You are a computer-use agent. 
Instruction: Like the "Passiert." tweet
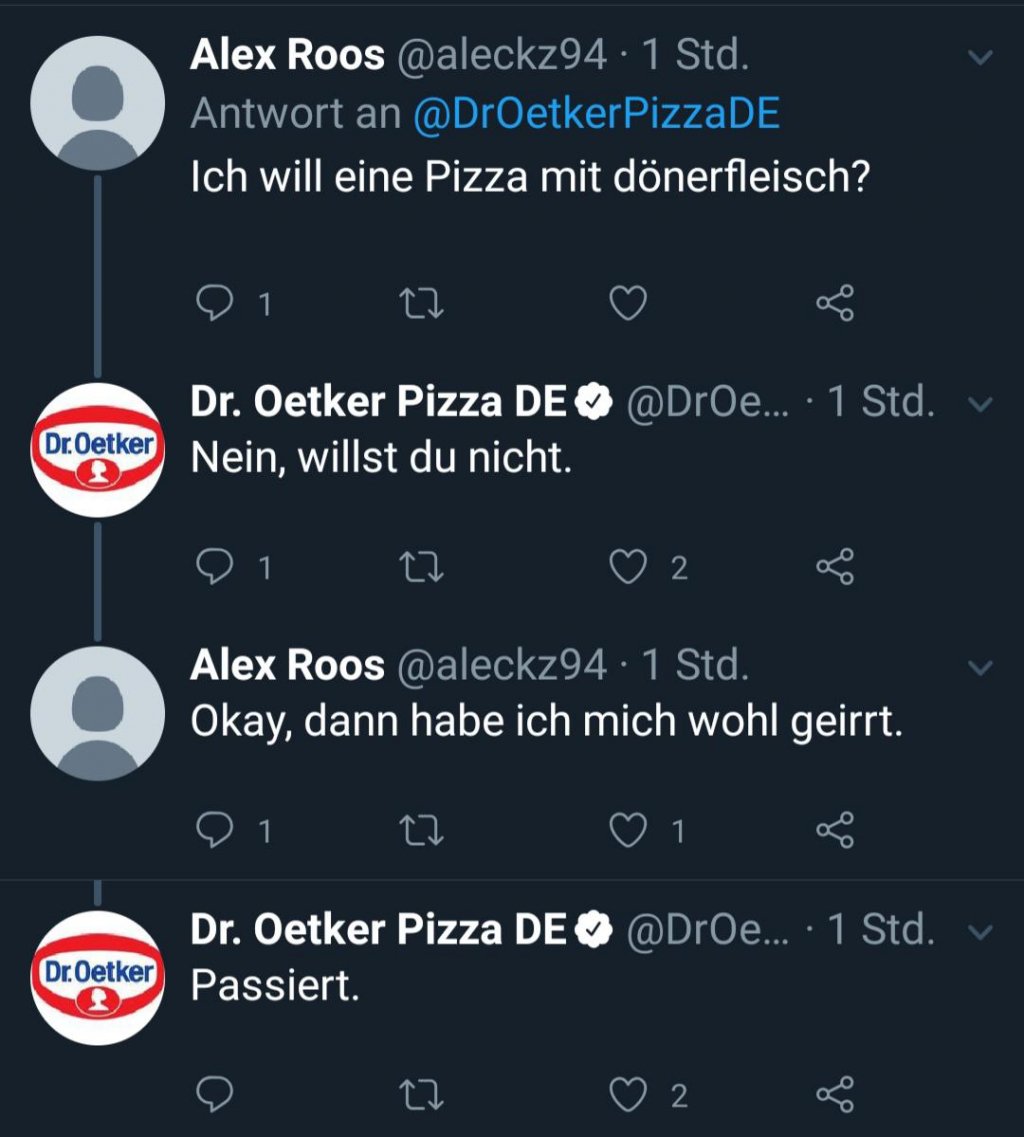pyautogui.click(x=628, y=1094)
